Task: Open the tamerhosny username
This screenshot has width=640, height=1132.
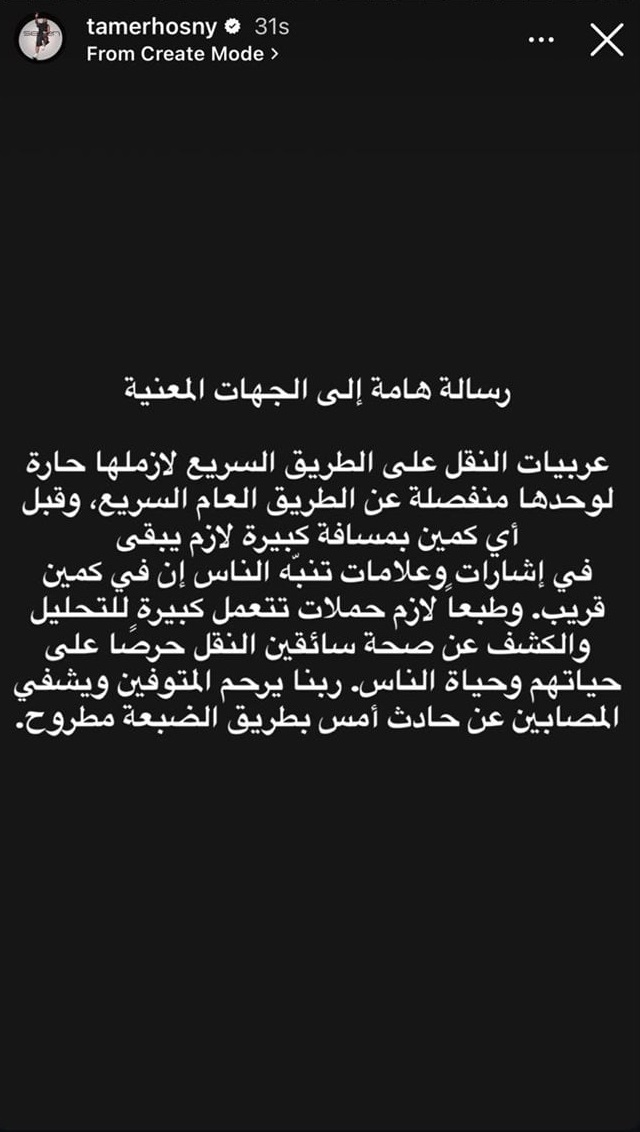Action: point(150,27)
